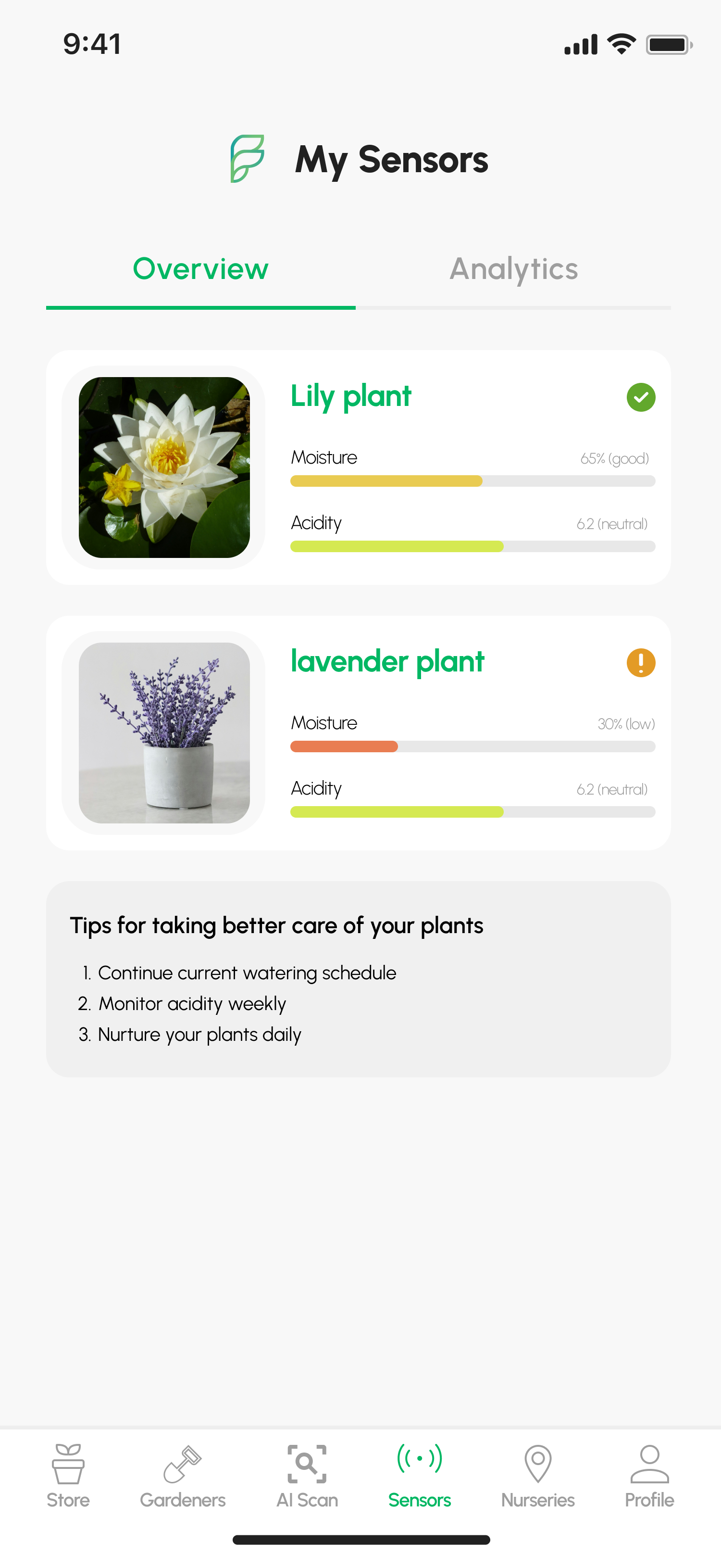Launch AI Scan from bottom navigation
The image size is (721, 1568).
[x=307, y=1476]
